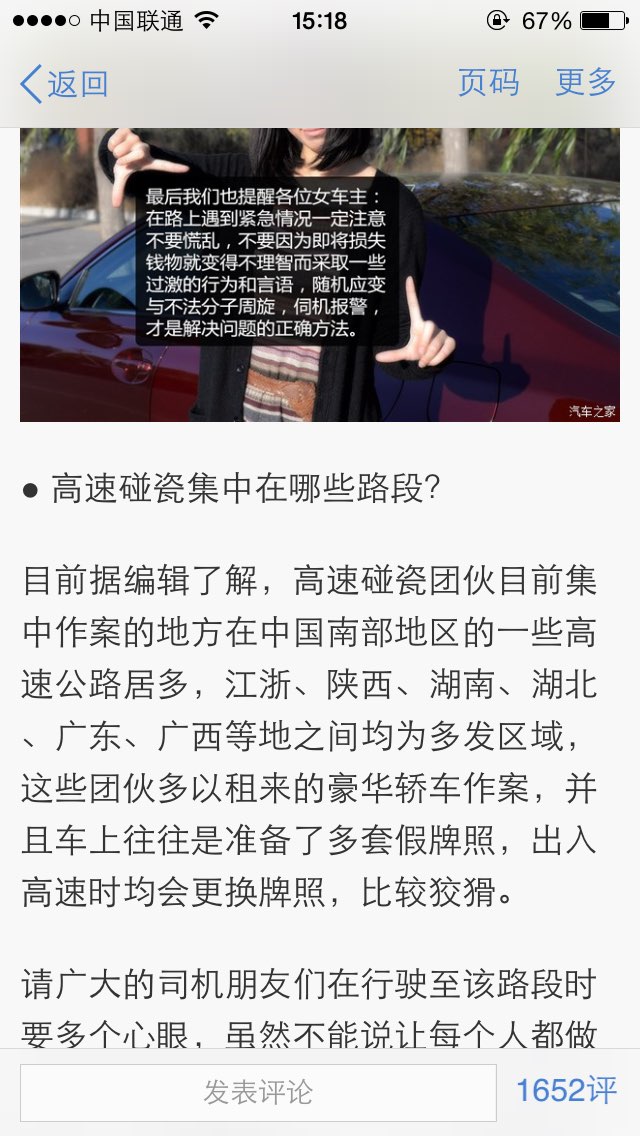Open the 更多 options menu

coord(586,83)
